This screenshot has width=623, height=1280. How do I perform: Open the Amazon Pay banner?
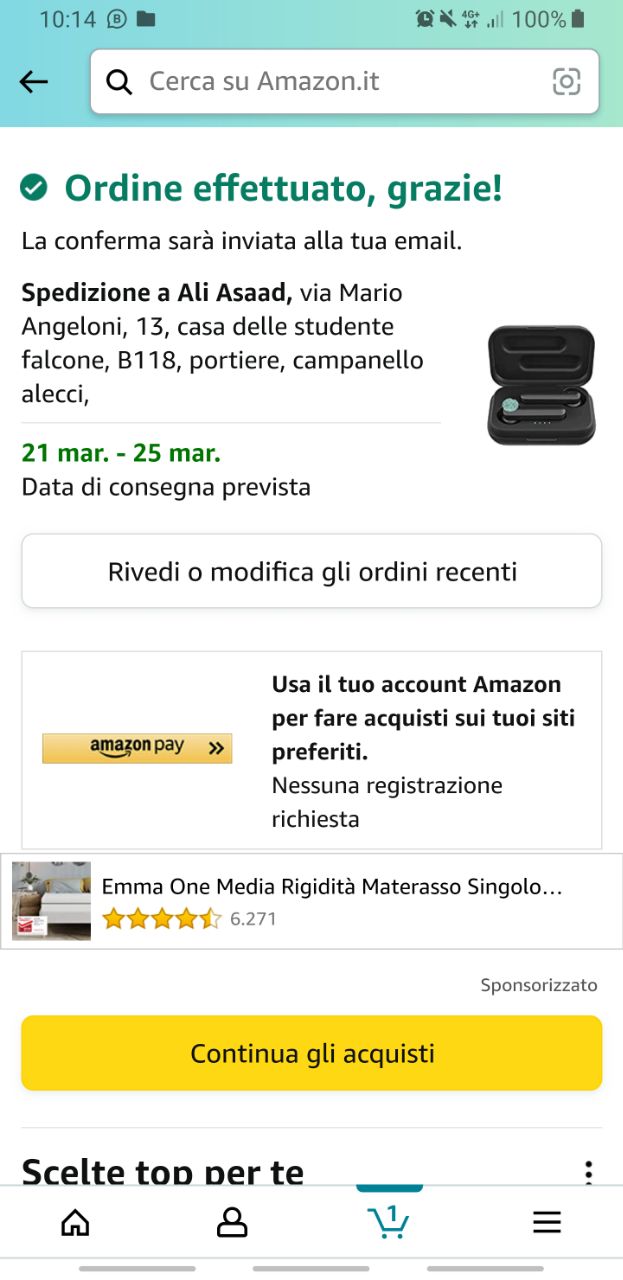pos(137,748)
